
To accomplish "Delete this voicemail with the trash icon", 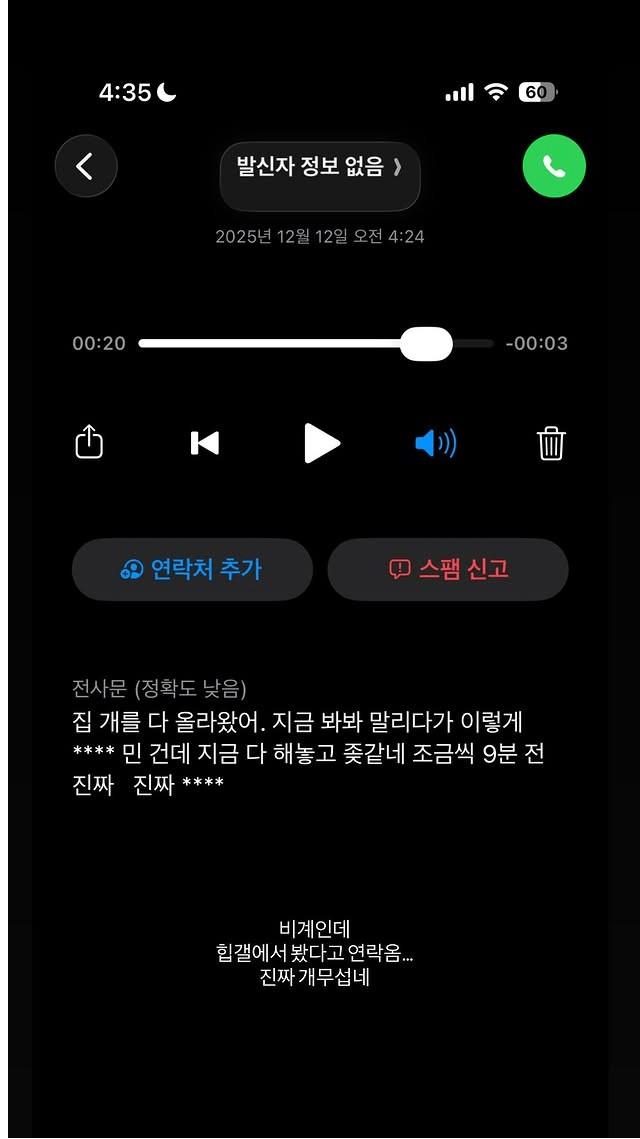I will 552,442.
